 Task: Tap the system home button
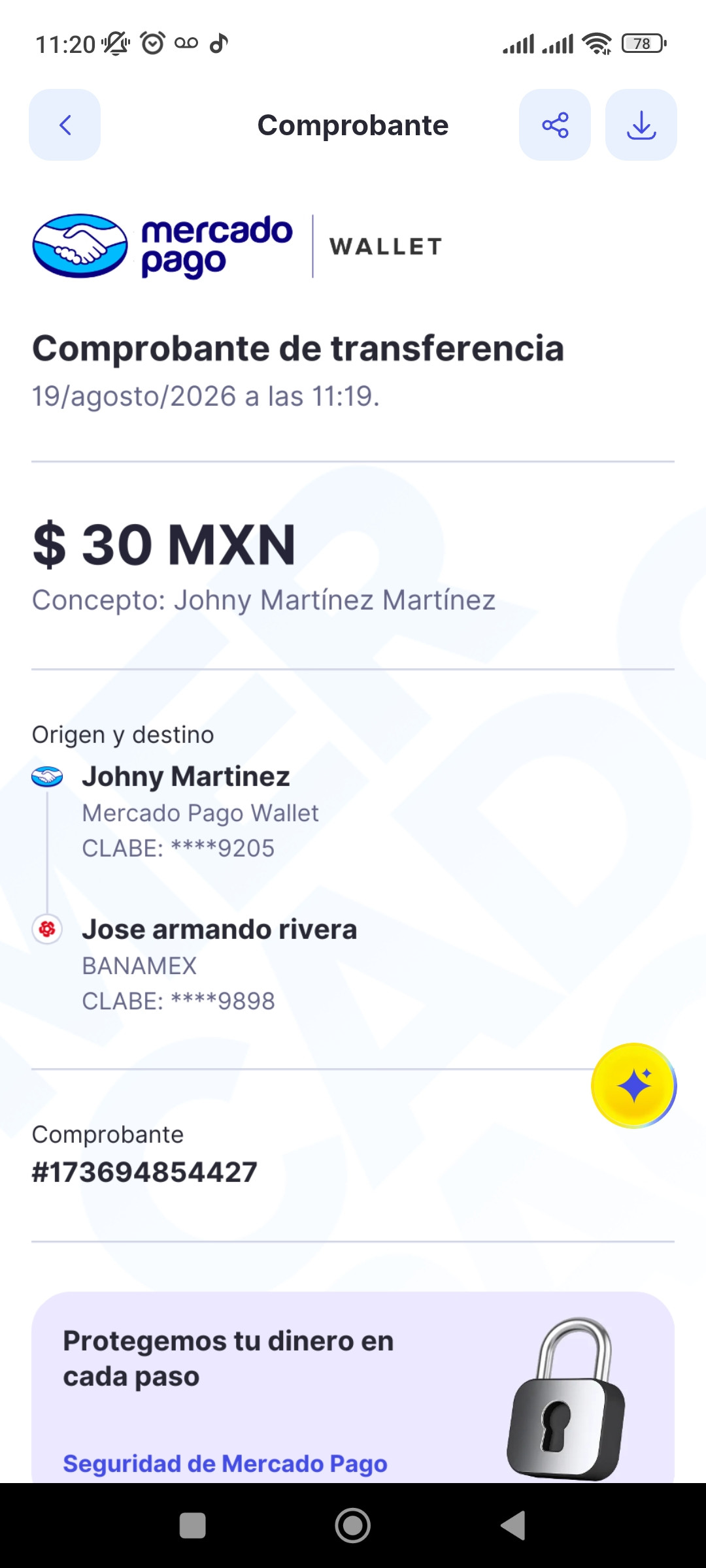click(x=353, y=1526)
